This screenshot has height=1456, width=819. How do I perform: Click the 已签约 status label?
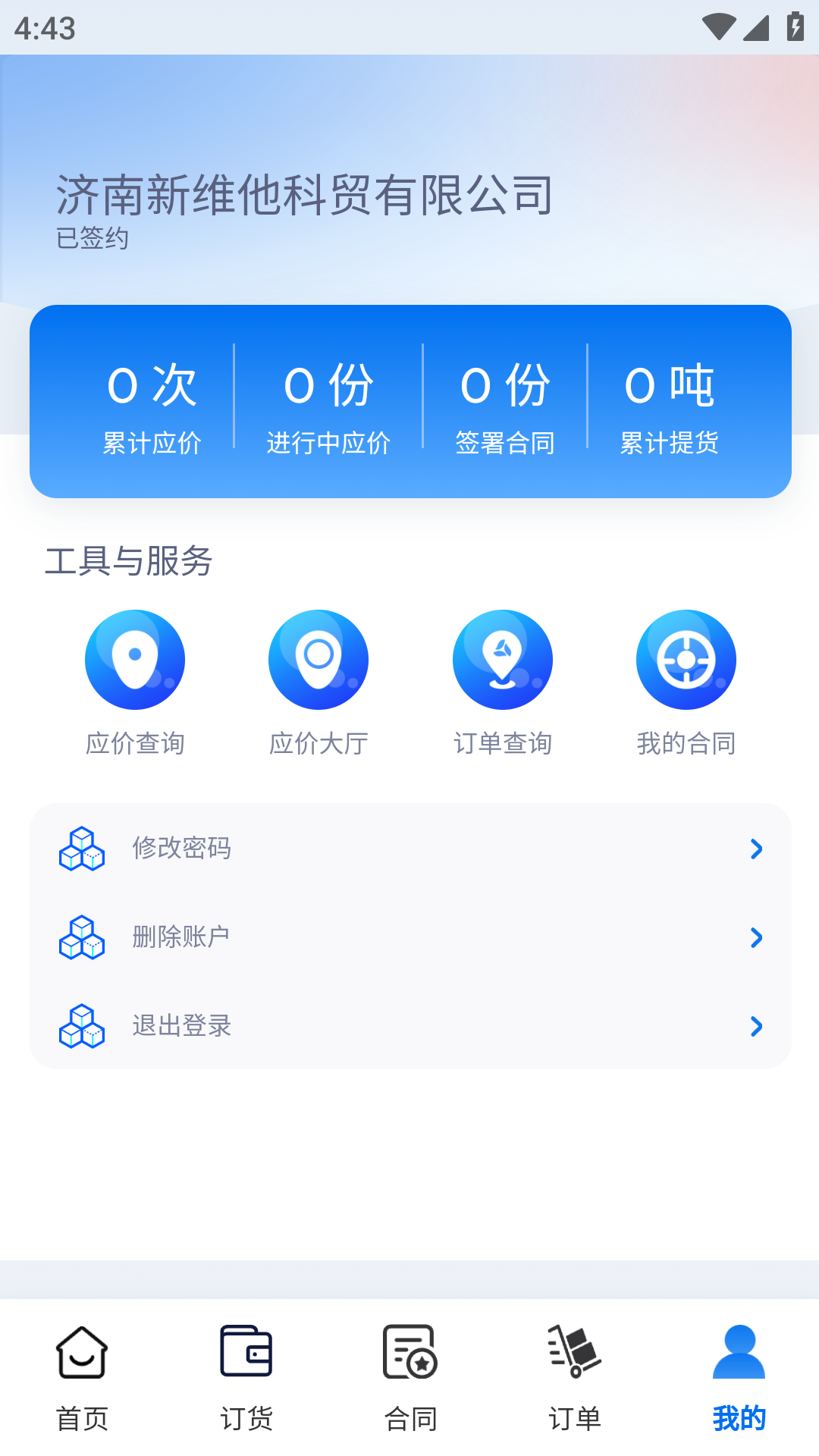(x=93, y=238)
